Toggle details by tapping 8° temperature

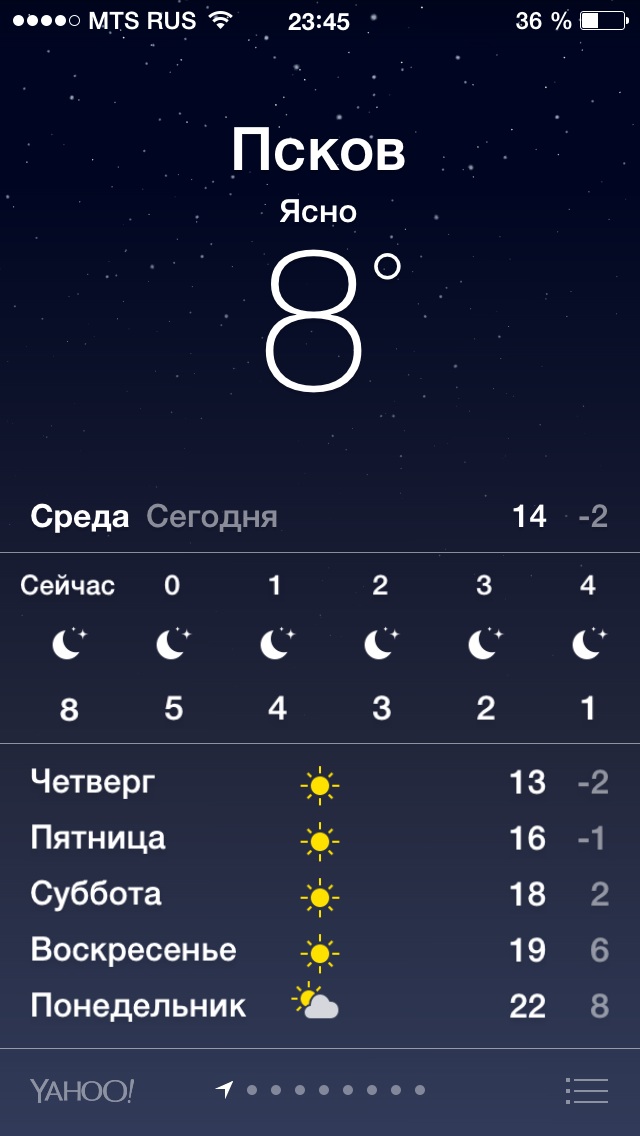332,321
